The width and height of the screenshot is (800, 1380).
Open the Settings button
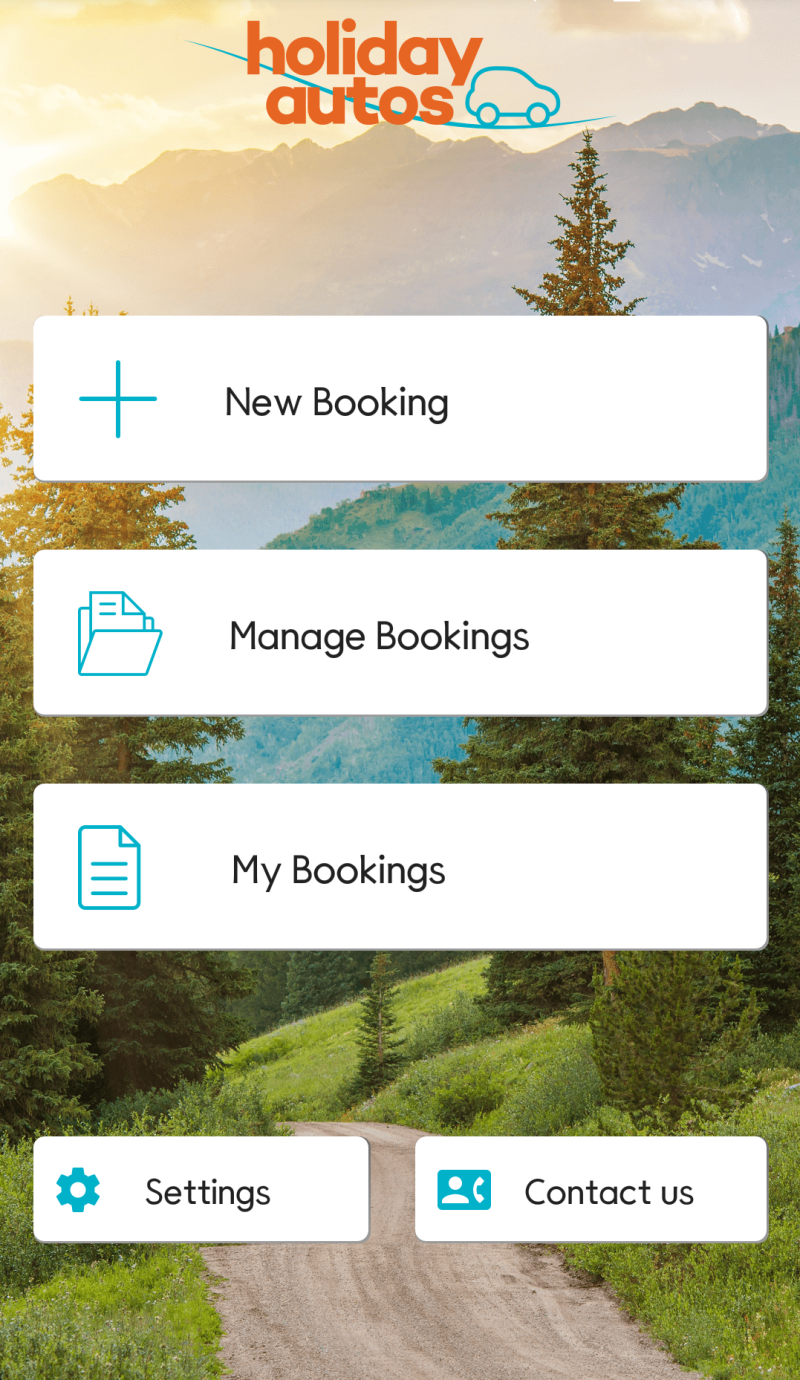pos(202,1190)
